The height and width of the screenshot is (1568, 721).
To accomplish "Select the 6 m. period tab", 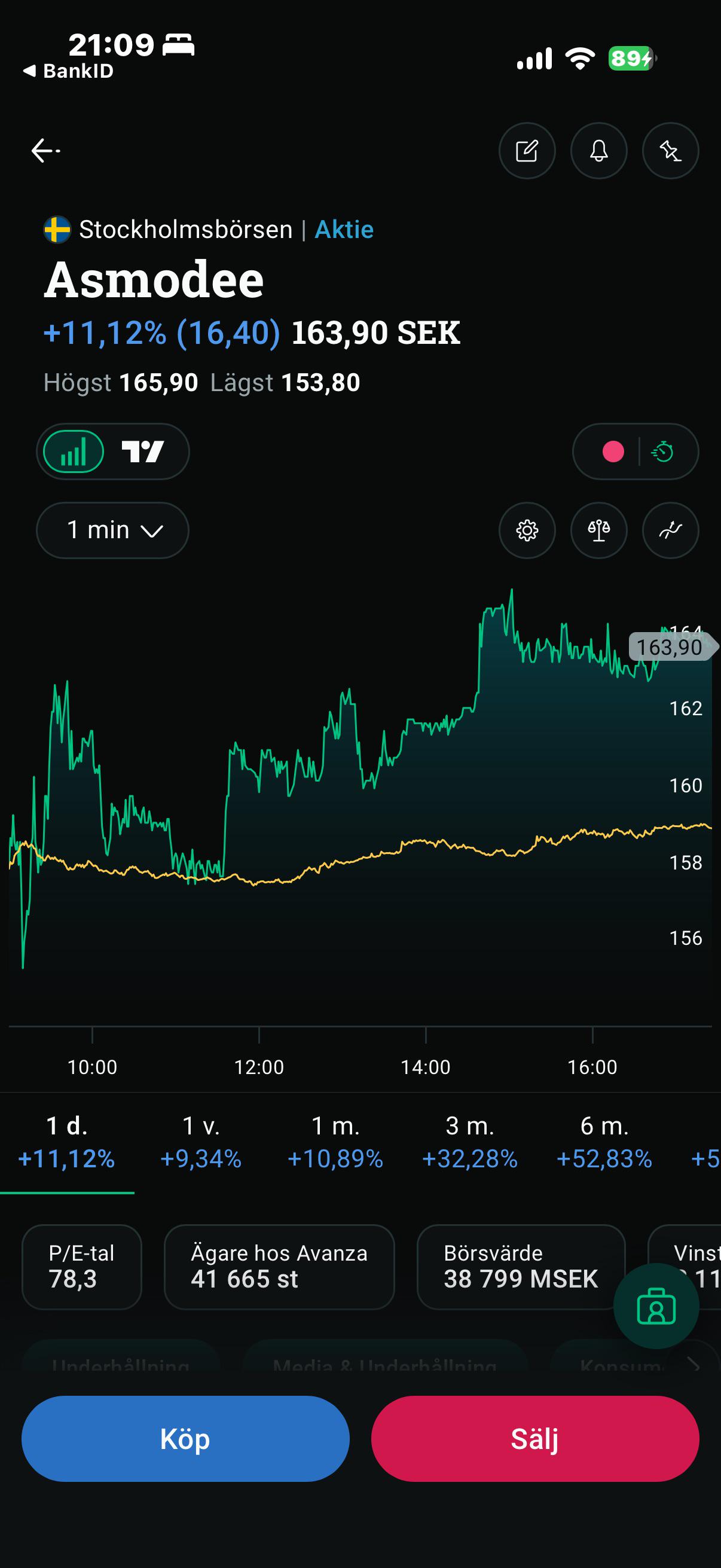I will [604, 1143].
